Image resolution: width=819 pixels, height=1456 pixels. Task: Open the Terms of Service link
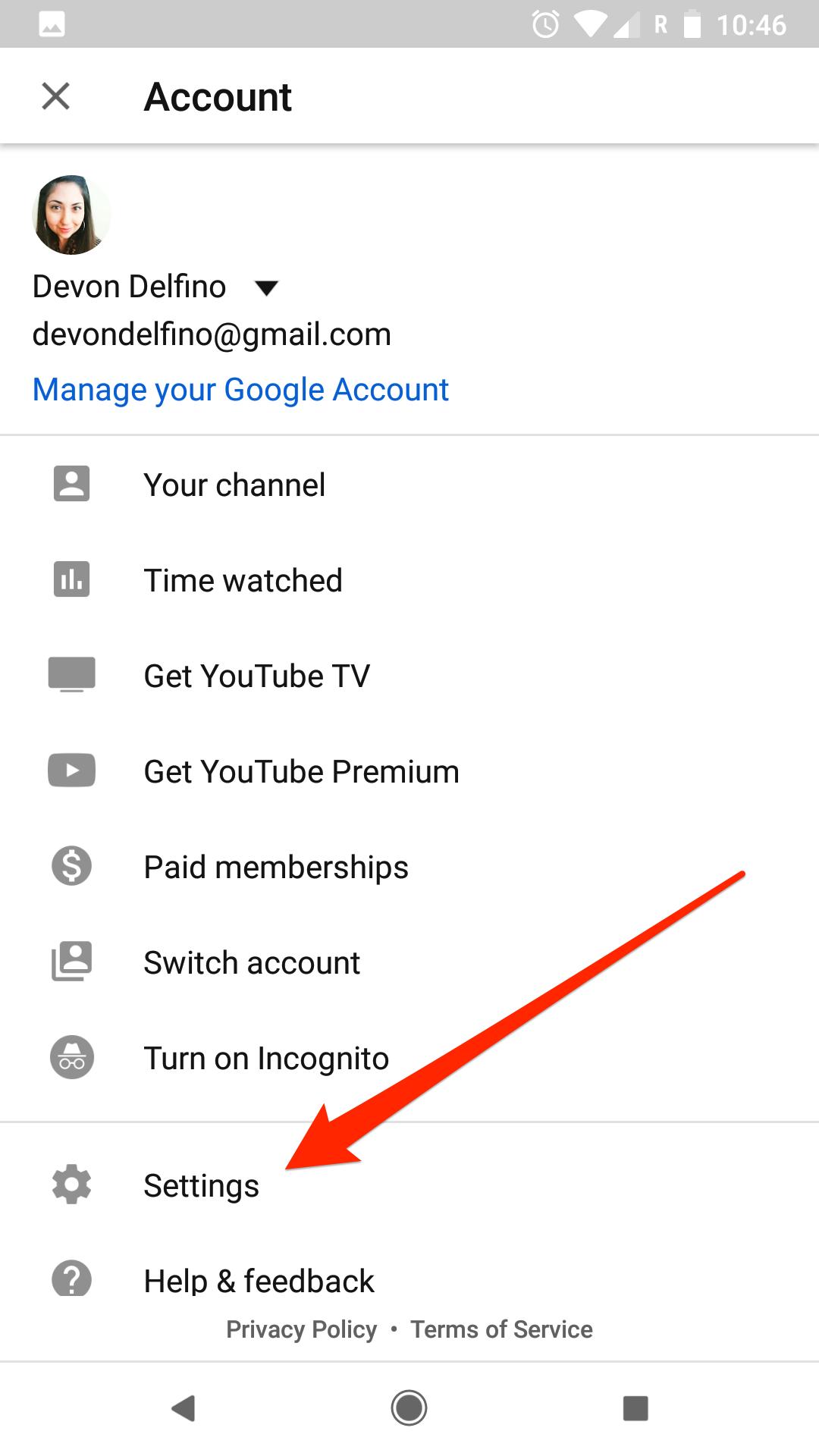[x=501, y=1329]
